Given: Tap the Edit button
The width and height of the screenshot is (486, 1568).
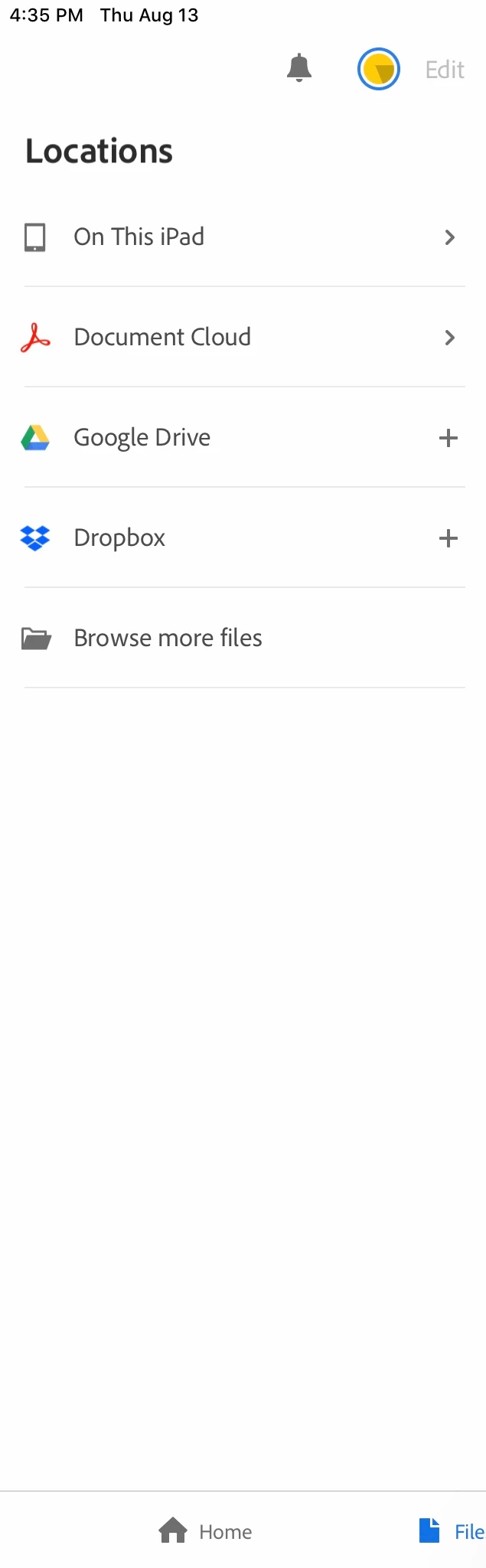Looking at the screenshot, I should [x=445, y=70].
